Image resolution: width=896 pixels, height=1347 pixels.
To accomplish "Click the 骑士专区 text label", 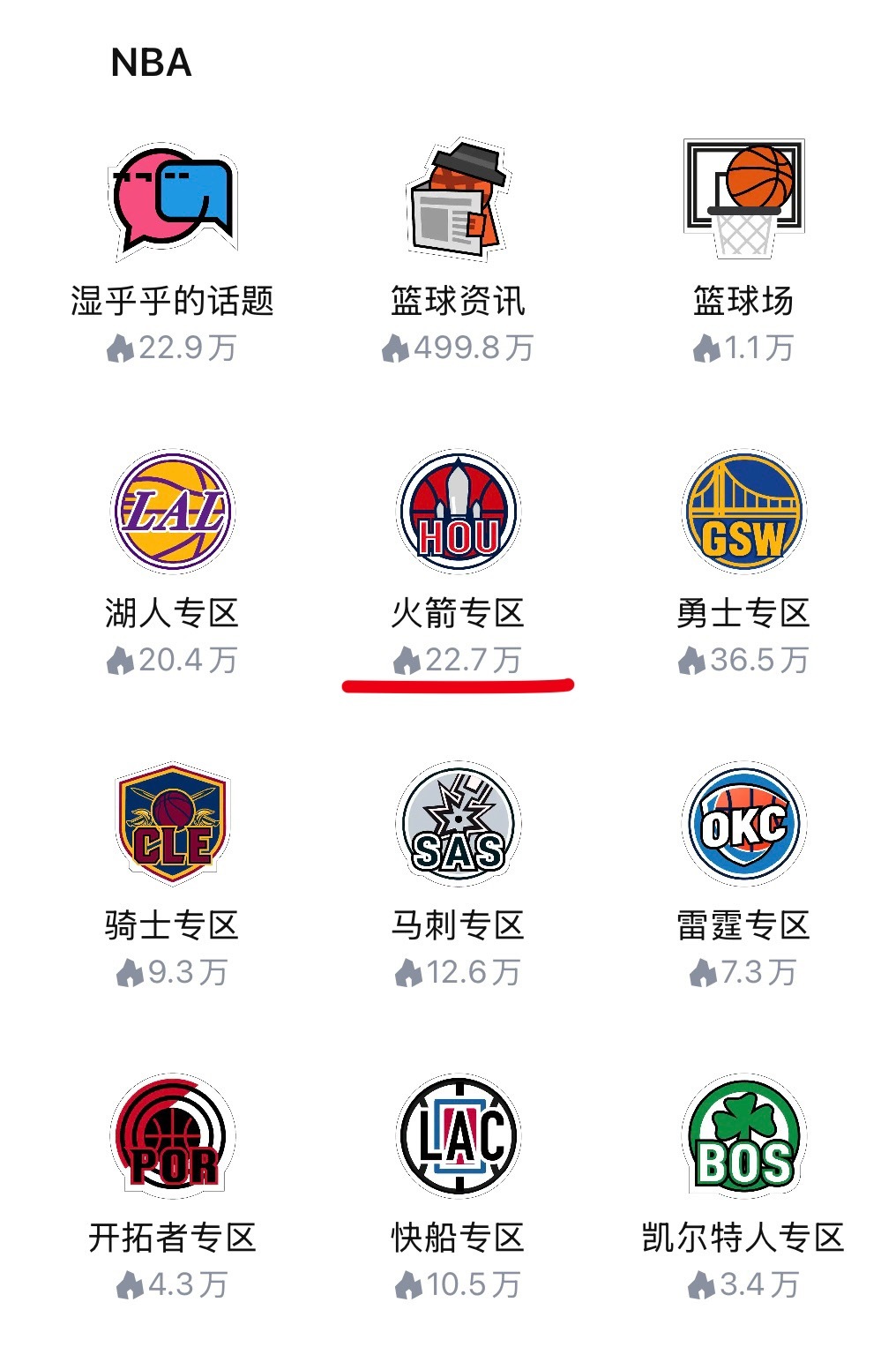I will [x=173, y=926].
